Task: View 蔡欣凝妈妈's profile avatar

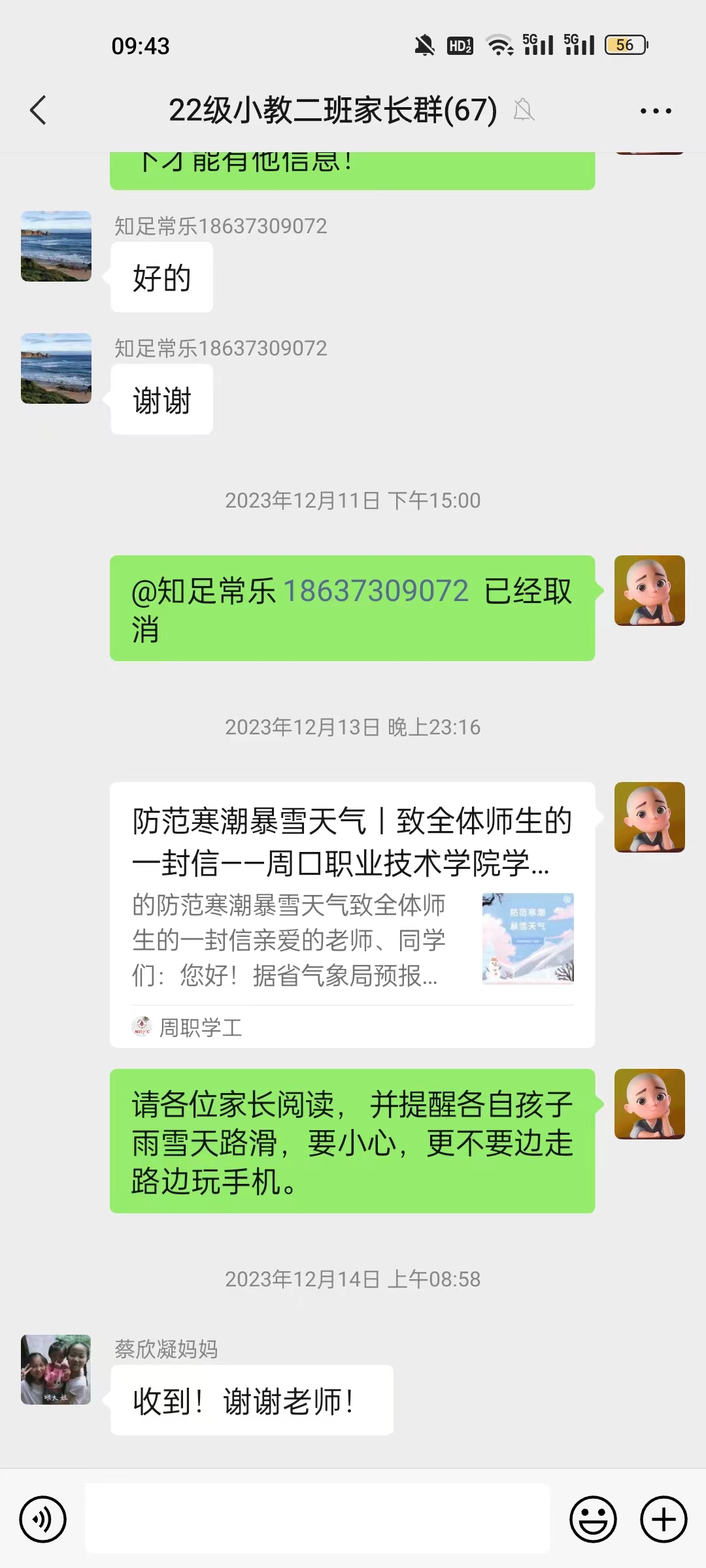Action: click(x=56, y=1369)
